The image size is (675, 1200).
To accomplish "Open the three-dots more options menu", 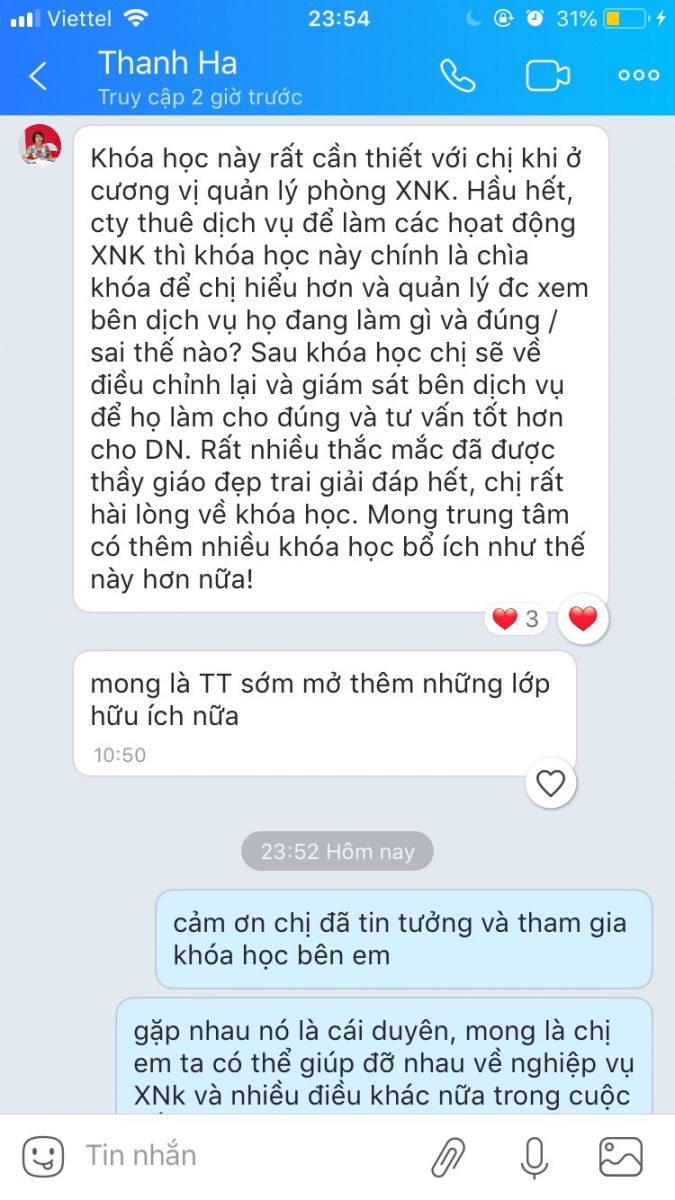I will 638,76.
